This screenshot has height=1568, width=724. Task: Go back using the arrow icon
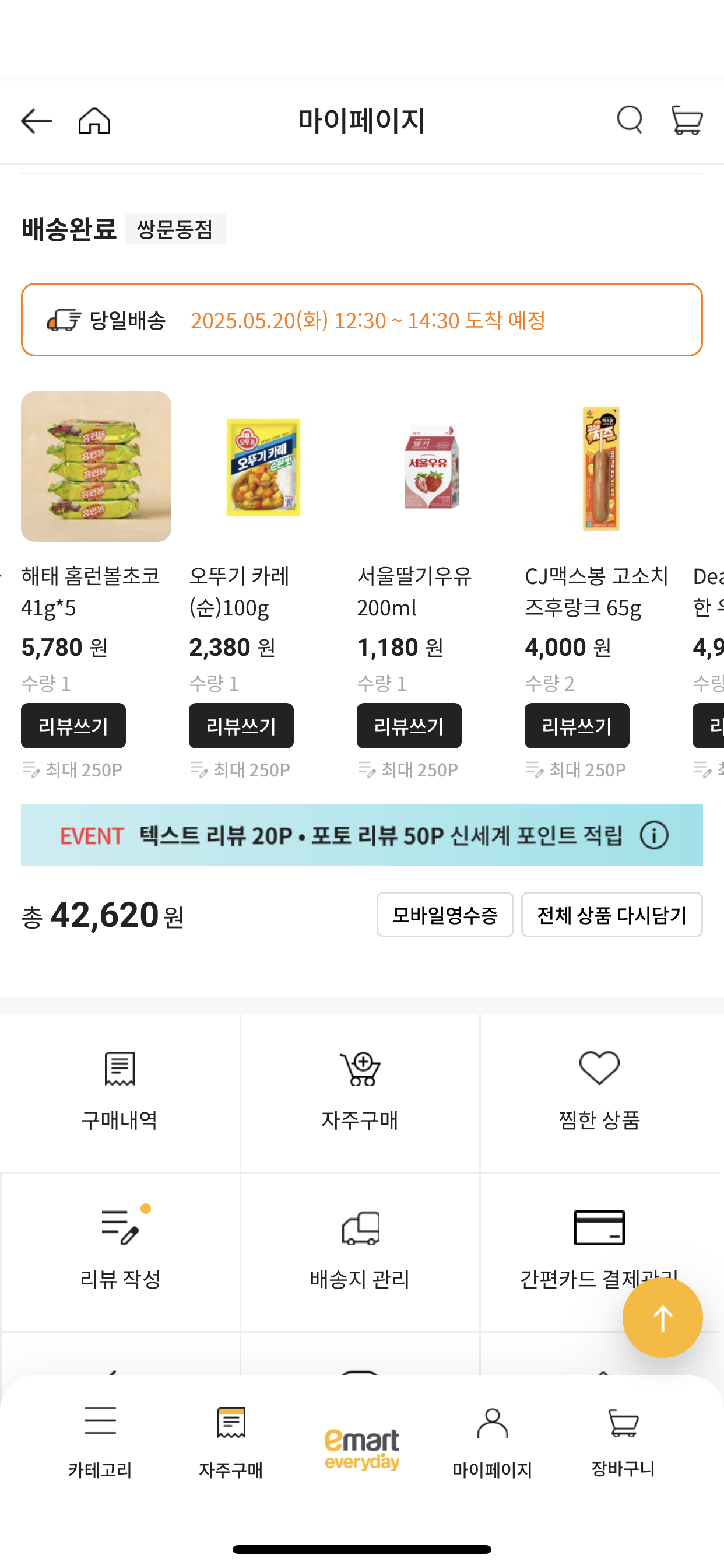coord(36,121)
